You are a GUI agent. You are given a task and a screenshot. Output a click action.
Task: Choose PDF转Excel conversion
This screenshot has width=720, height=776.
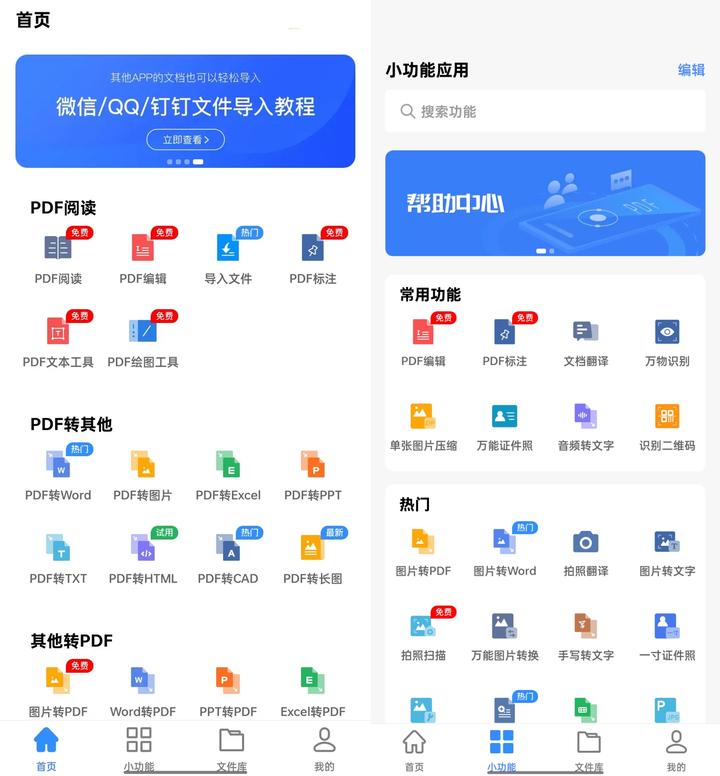point(228,474)
